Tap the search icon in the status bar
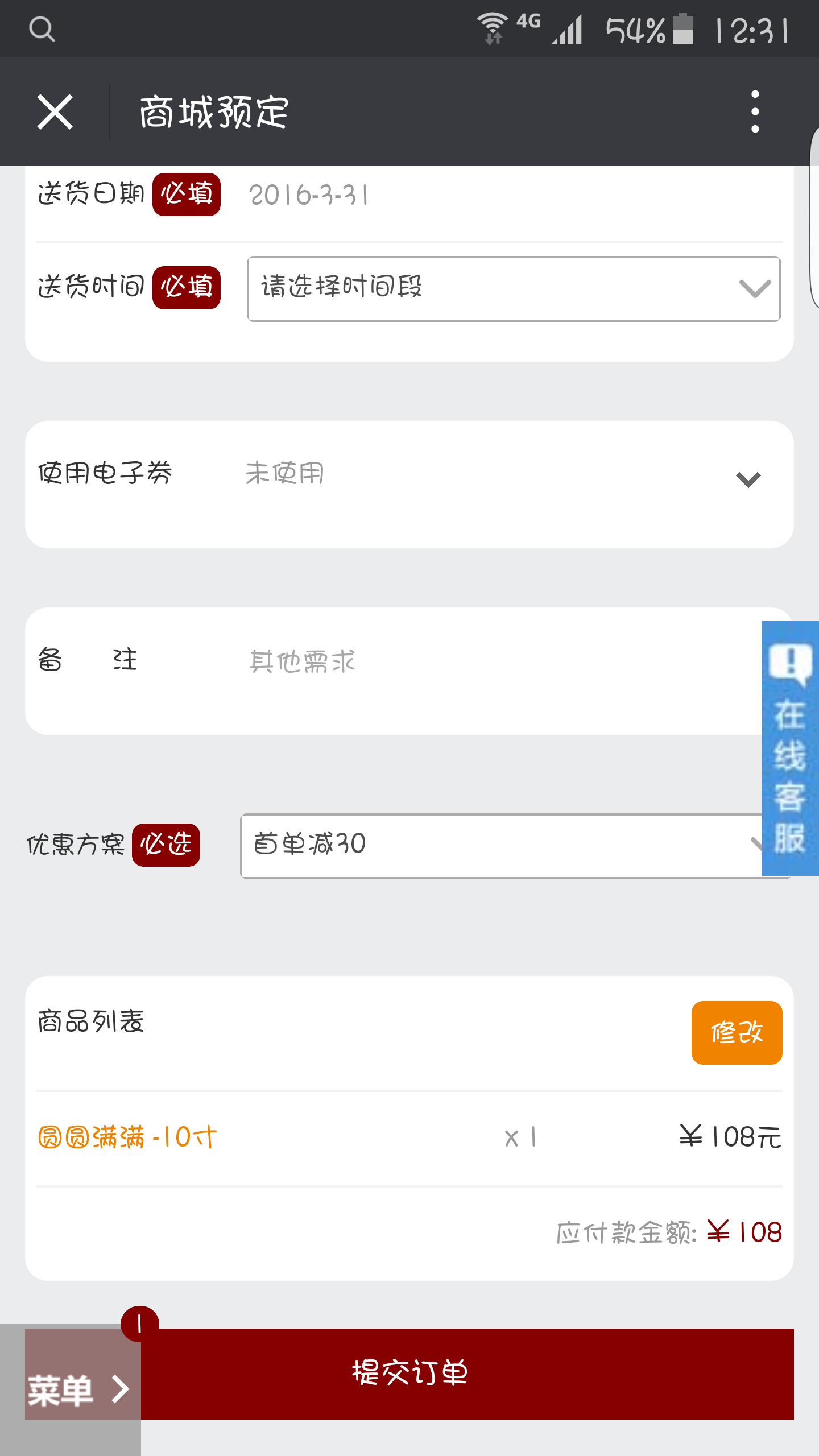819x1456 pixels. pyautogui.click(x=42, y=28)
